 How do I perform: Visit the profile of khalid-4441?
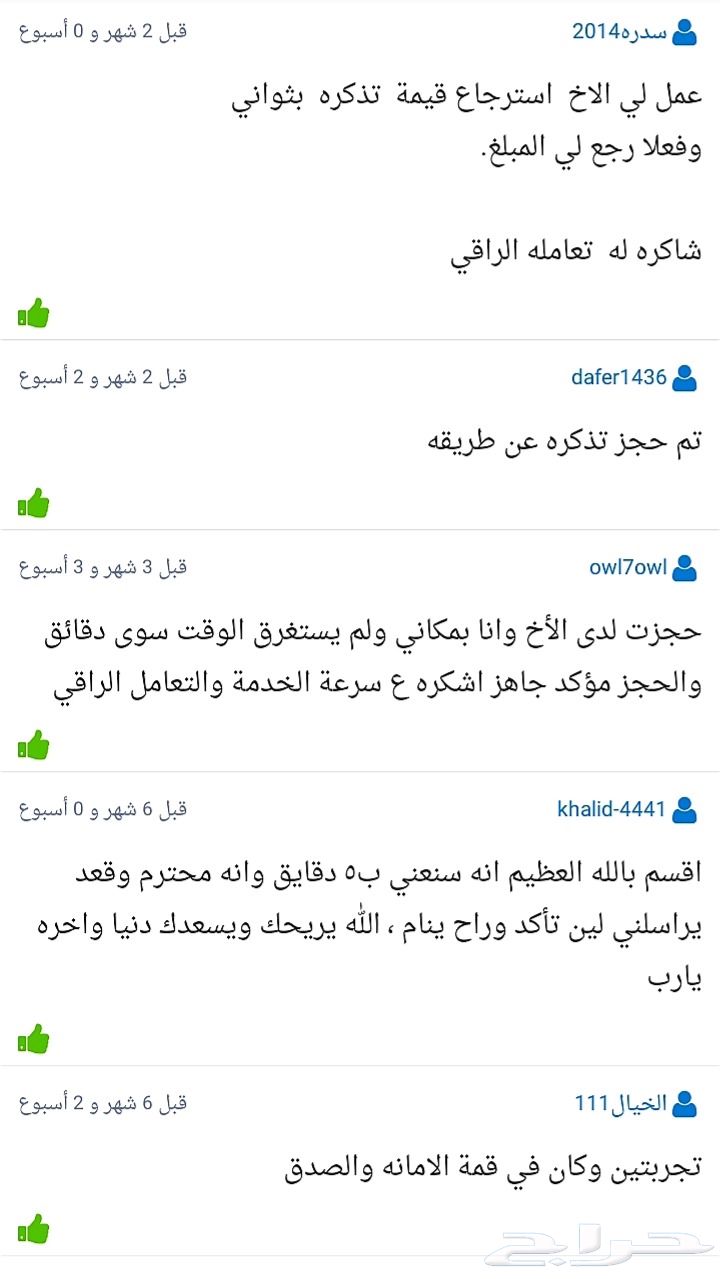[x=611, y=809]
